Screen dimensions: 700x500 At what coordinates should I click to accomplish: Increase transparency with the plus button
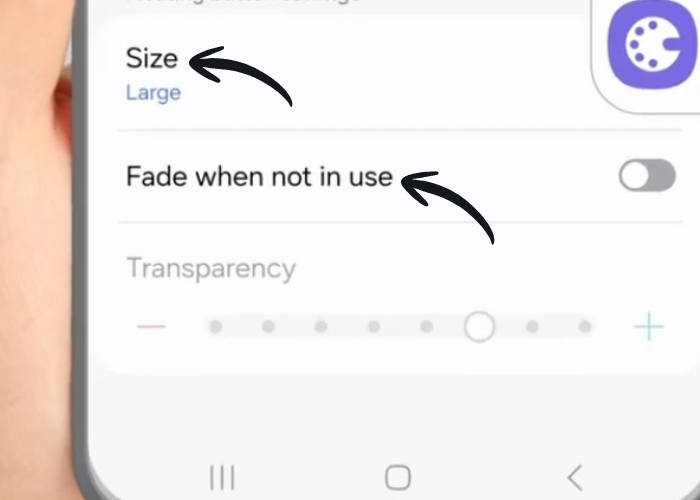click(x=648, y=327)
